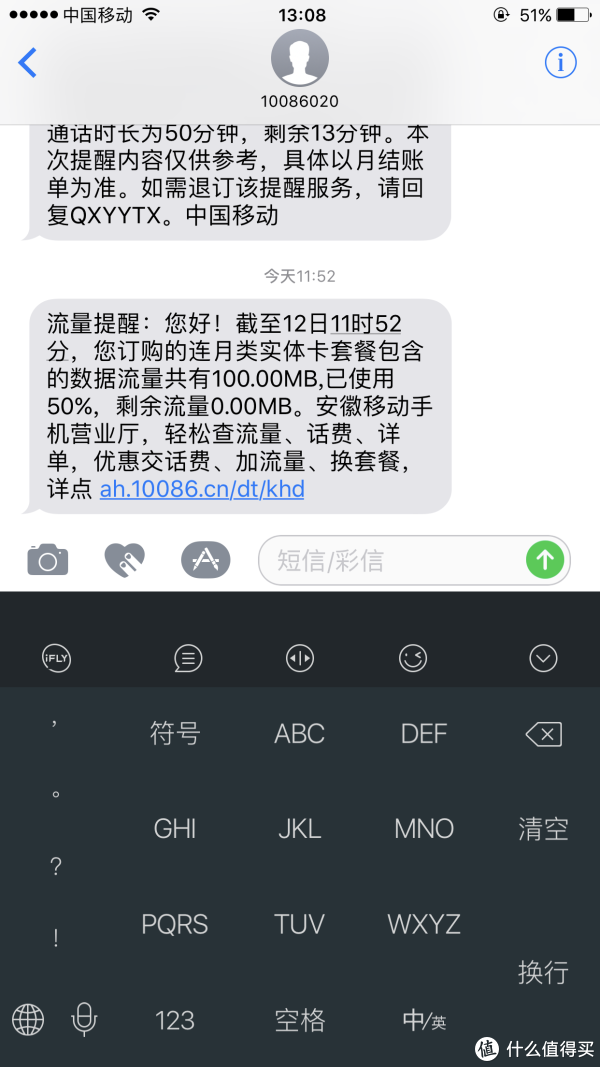Hide the keyboard with down chevron
Viewport: 600px width, 1067px height.
543,658
